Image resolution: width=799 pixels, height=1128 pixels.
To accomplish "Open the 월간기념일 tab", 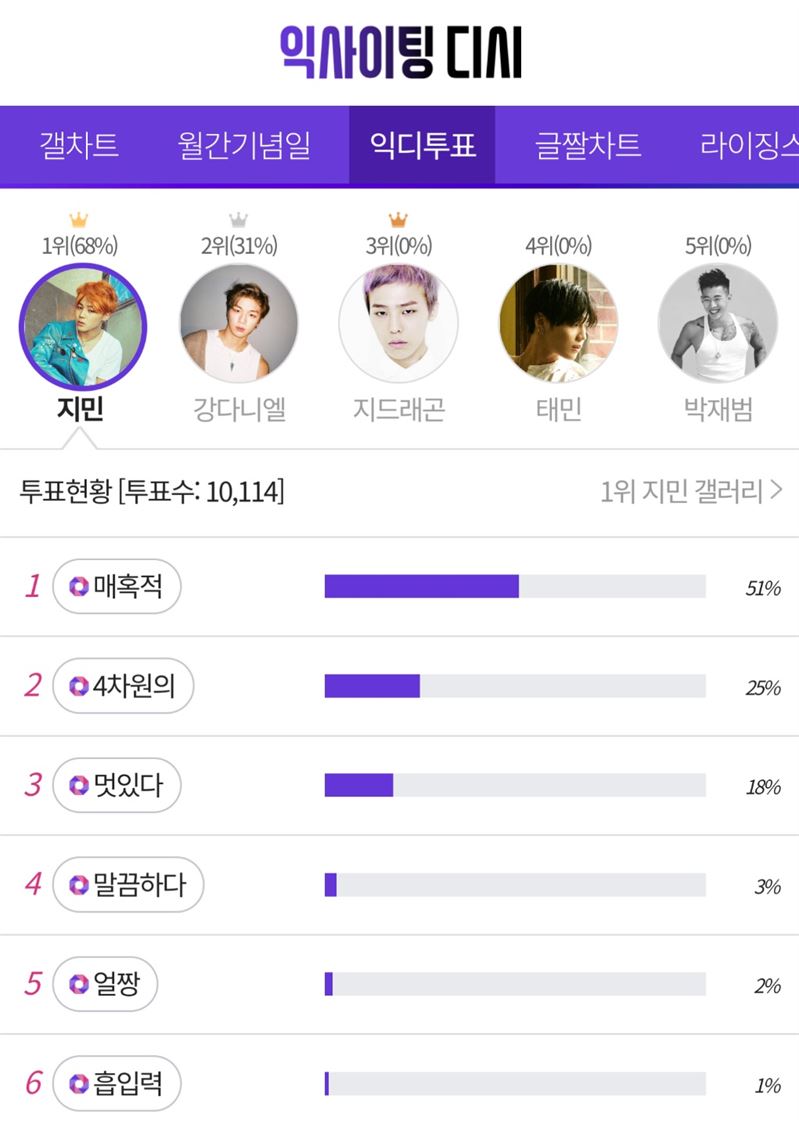I will coord(244,146).
